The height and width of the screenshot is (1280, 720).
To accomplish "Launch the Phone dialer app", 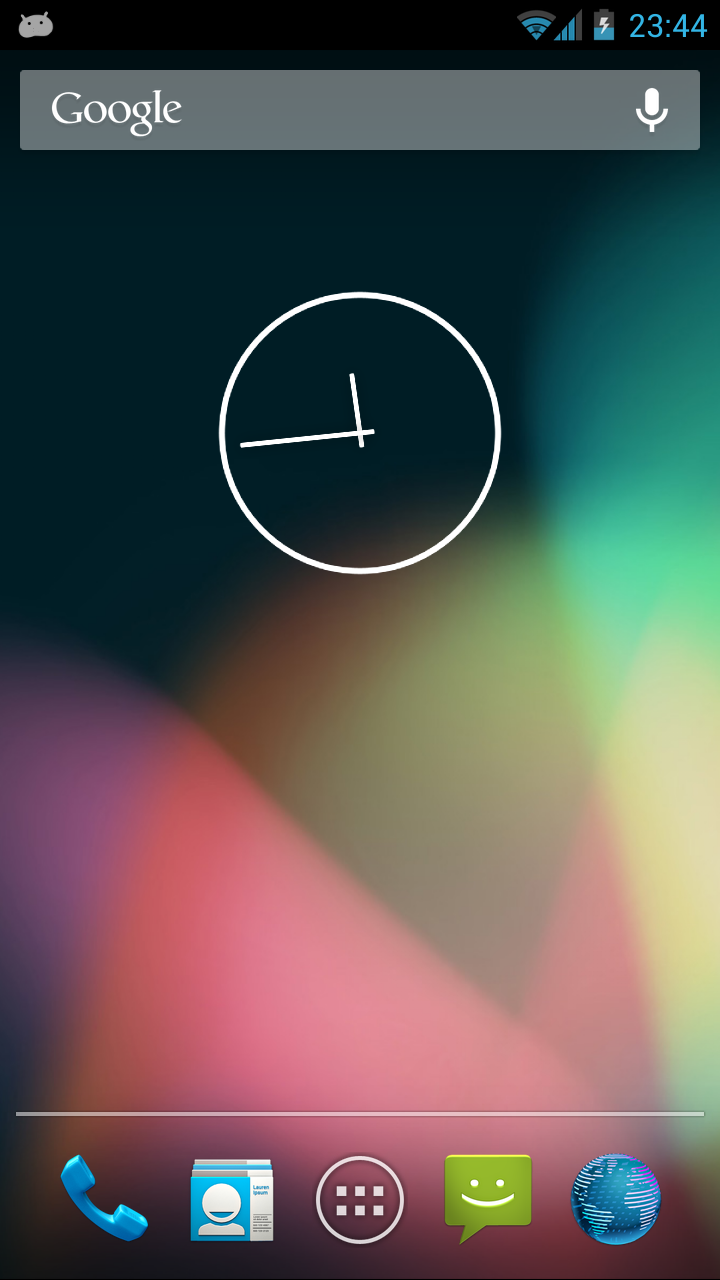I will [x=104, y=1198].
